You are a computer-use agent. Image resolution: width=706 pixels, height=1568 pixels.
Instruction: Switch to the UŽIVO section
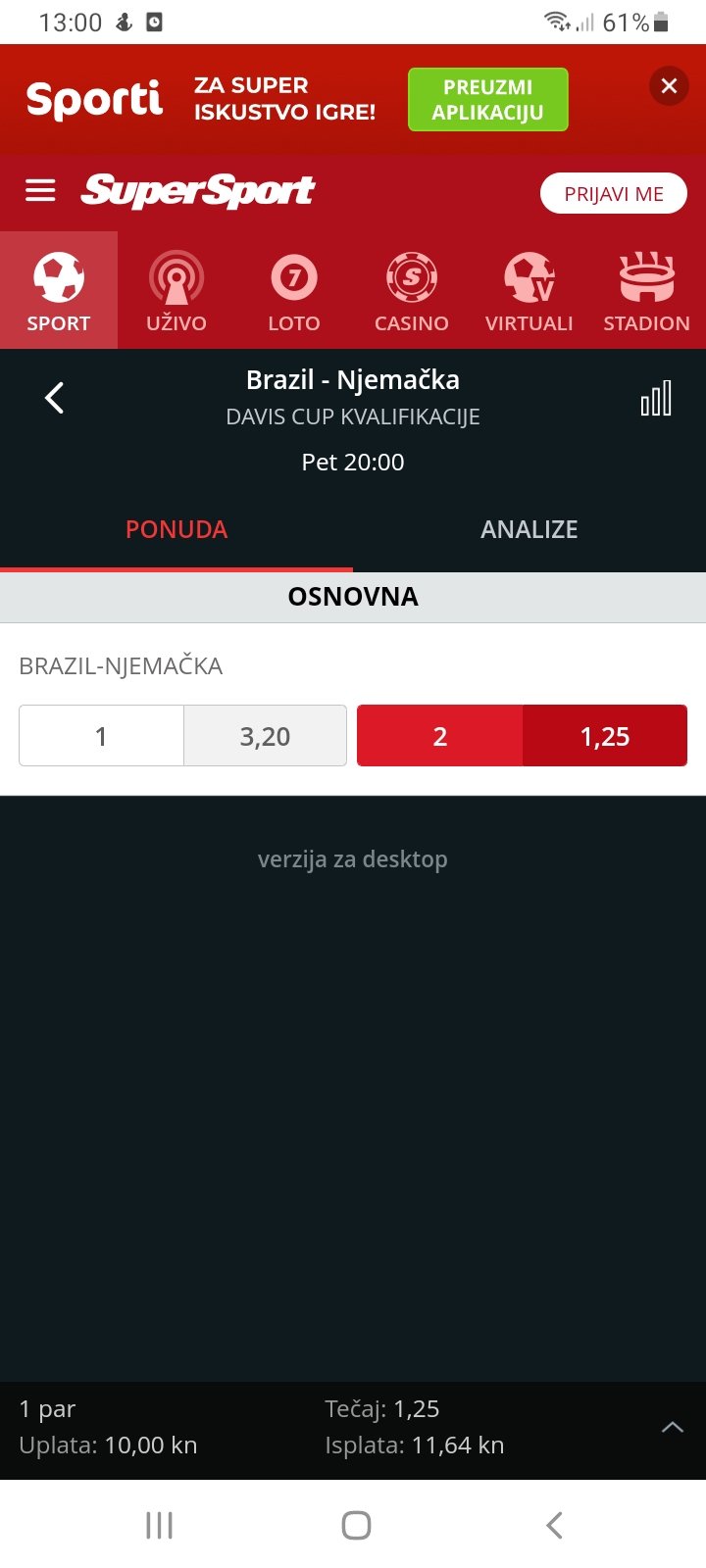(x=176, y=291)
